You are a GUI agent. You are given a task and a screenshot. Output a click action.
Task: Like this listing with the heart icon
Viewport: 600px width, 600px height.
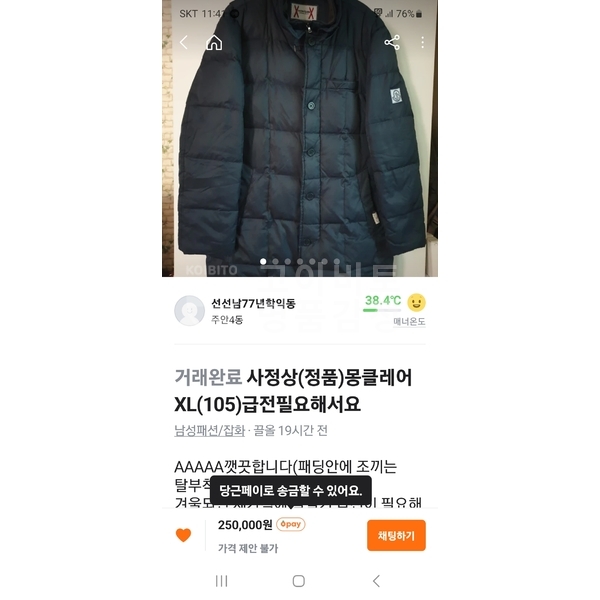pyautogui.click(x=183, y=535)
